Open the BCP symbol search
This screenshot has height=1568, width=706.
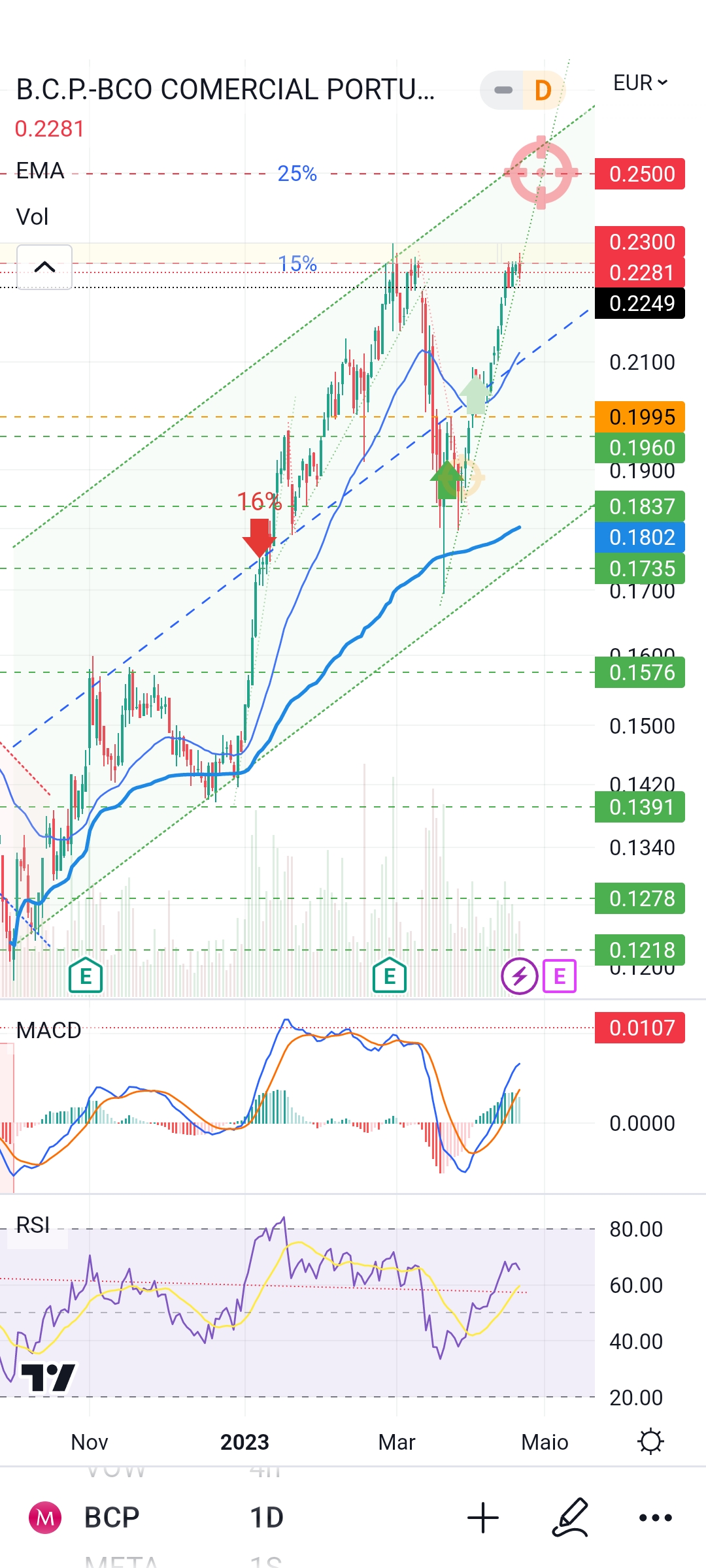tap(111, 1517)
